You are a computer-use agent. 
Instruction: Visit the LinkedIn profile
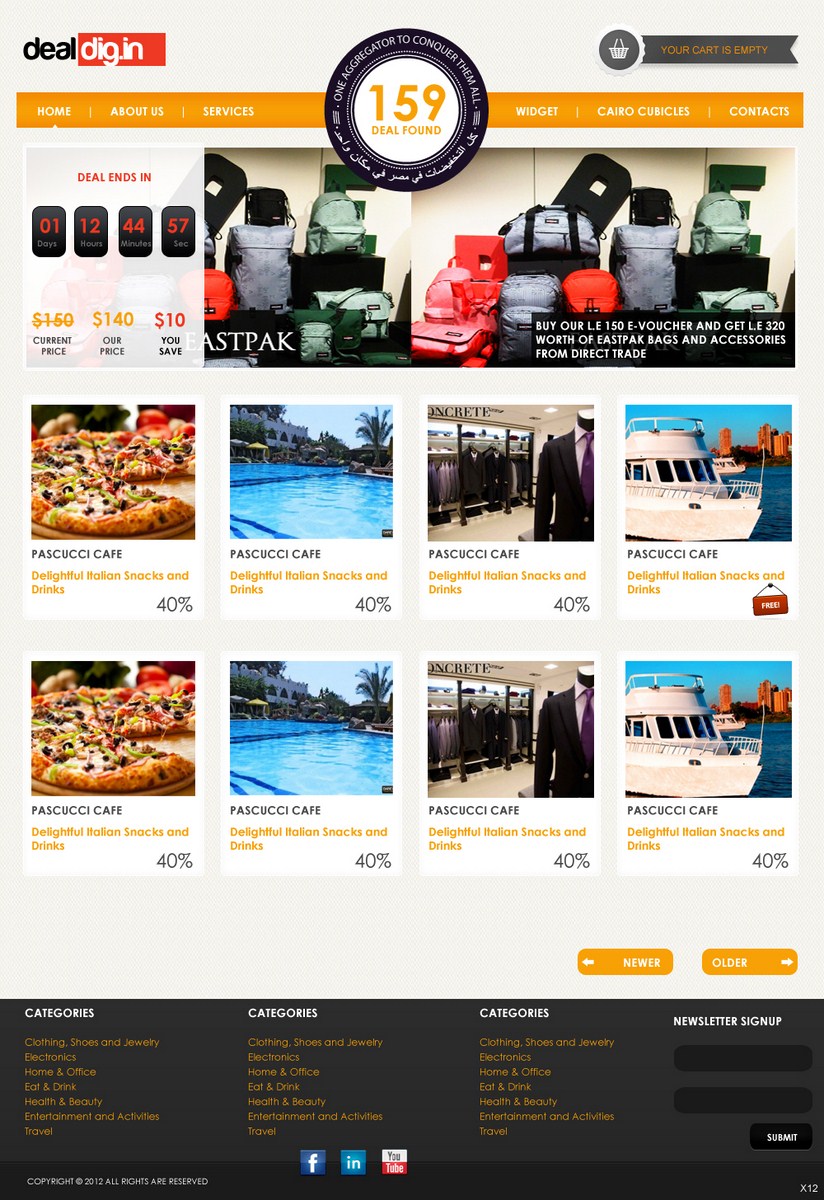click(x=353, y=1162)
